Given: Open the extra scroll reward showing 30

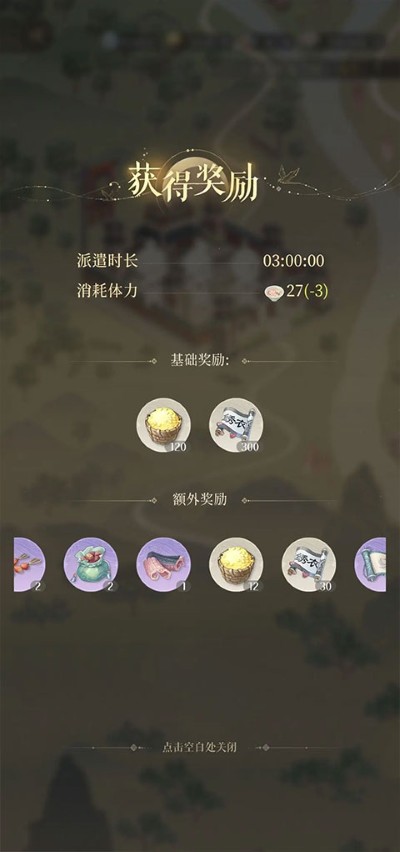Looking at the screenshot, I should (309, 565).
